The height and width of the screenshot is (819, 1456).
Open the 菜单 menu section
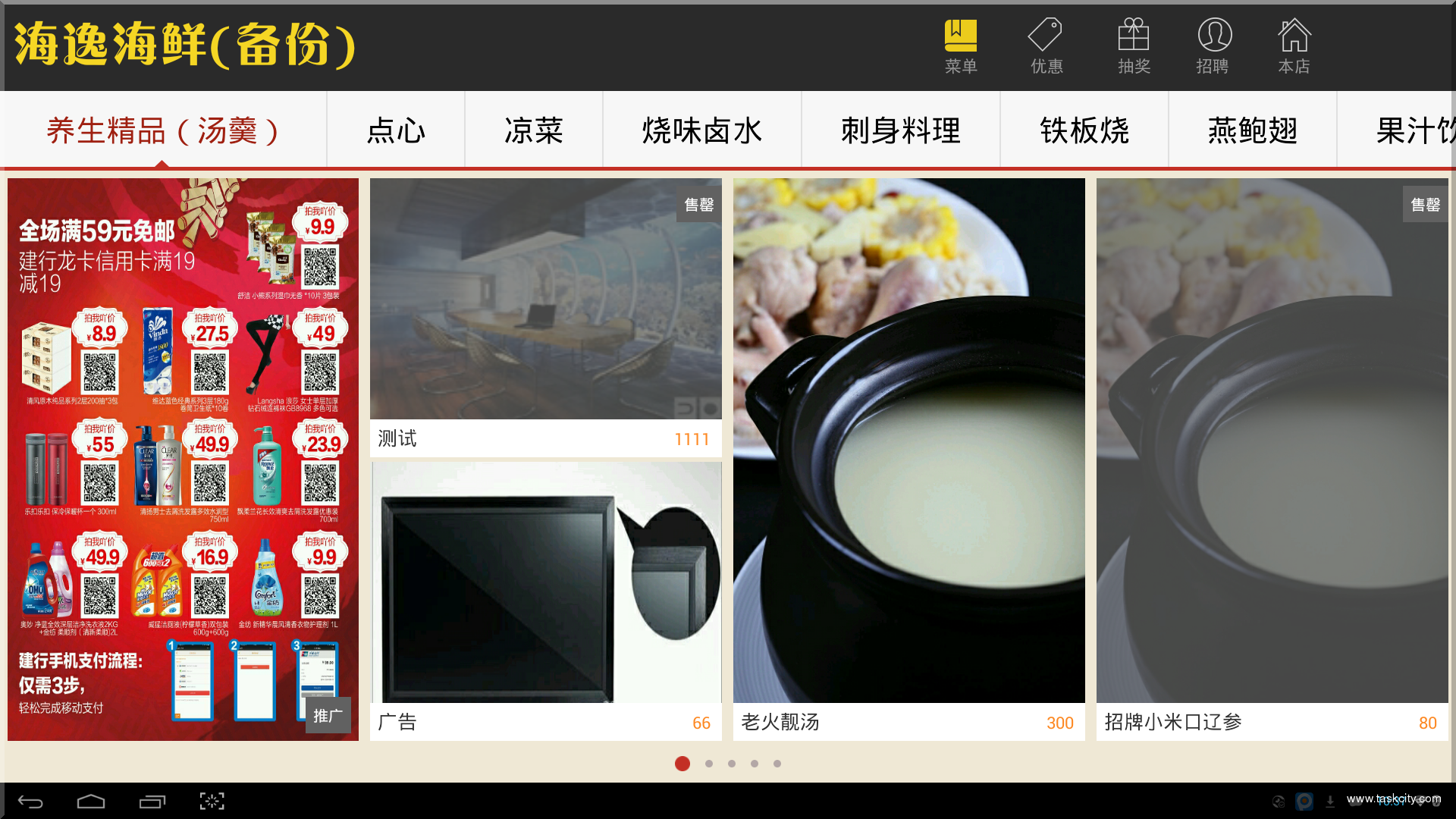[x=960, y=47]
